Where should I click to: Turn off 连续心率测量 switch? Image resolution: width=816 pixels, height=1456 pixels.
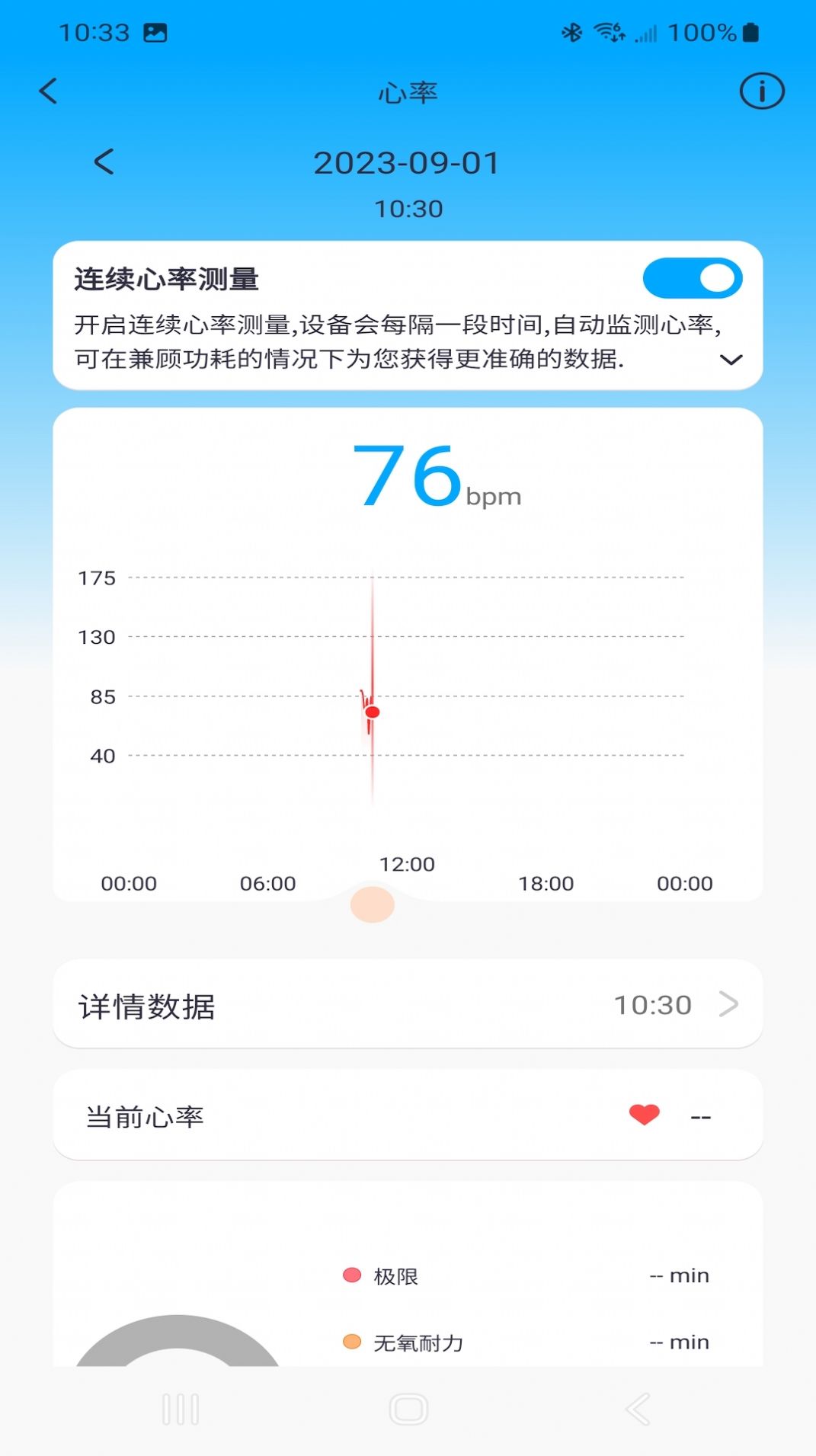pyautogui.click(x=692, y=278)
